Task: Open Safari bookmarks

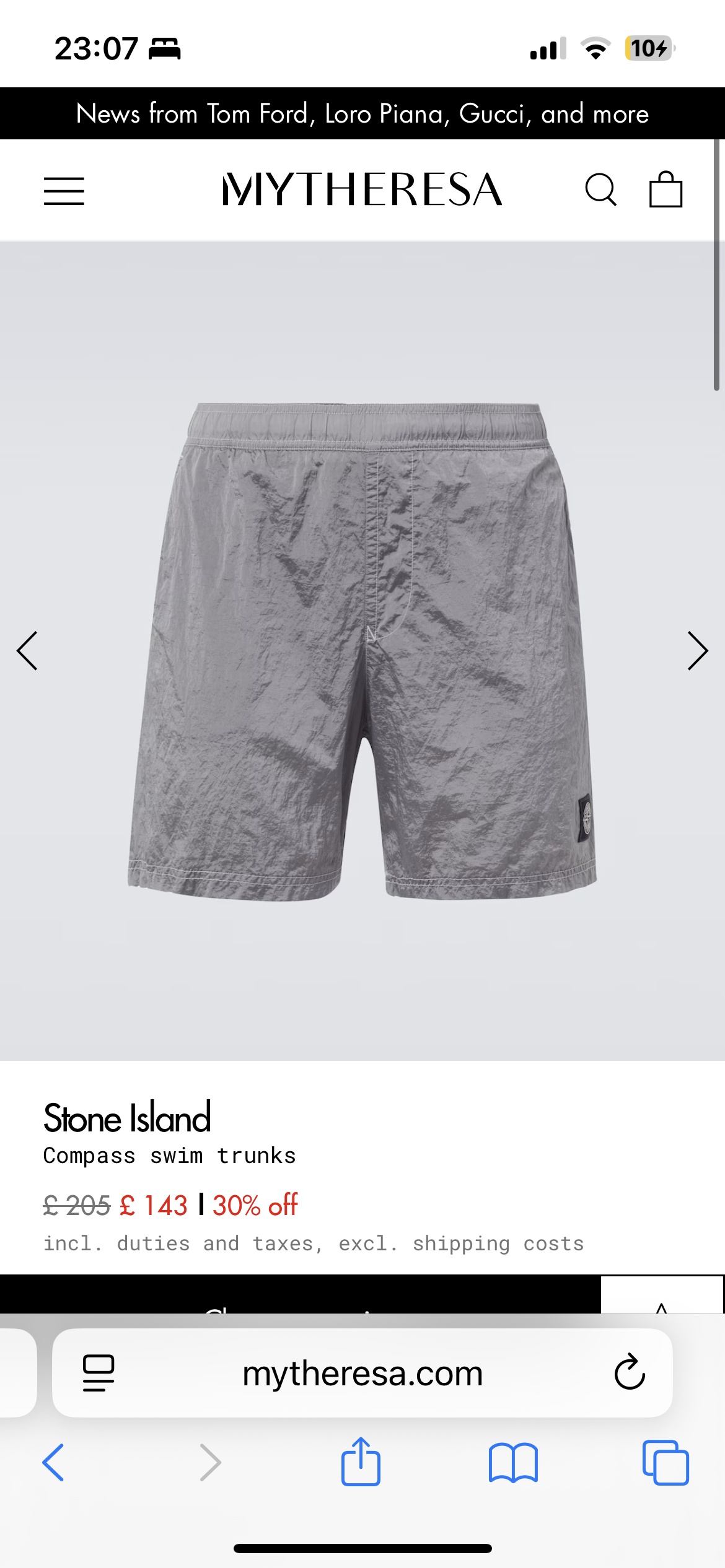Action: [513, 1463]
